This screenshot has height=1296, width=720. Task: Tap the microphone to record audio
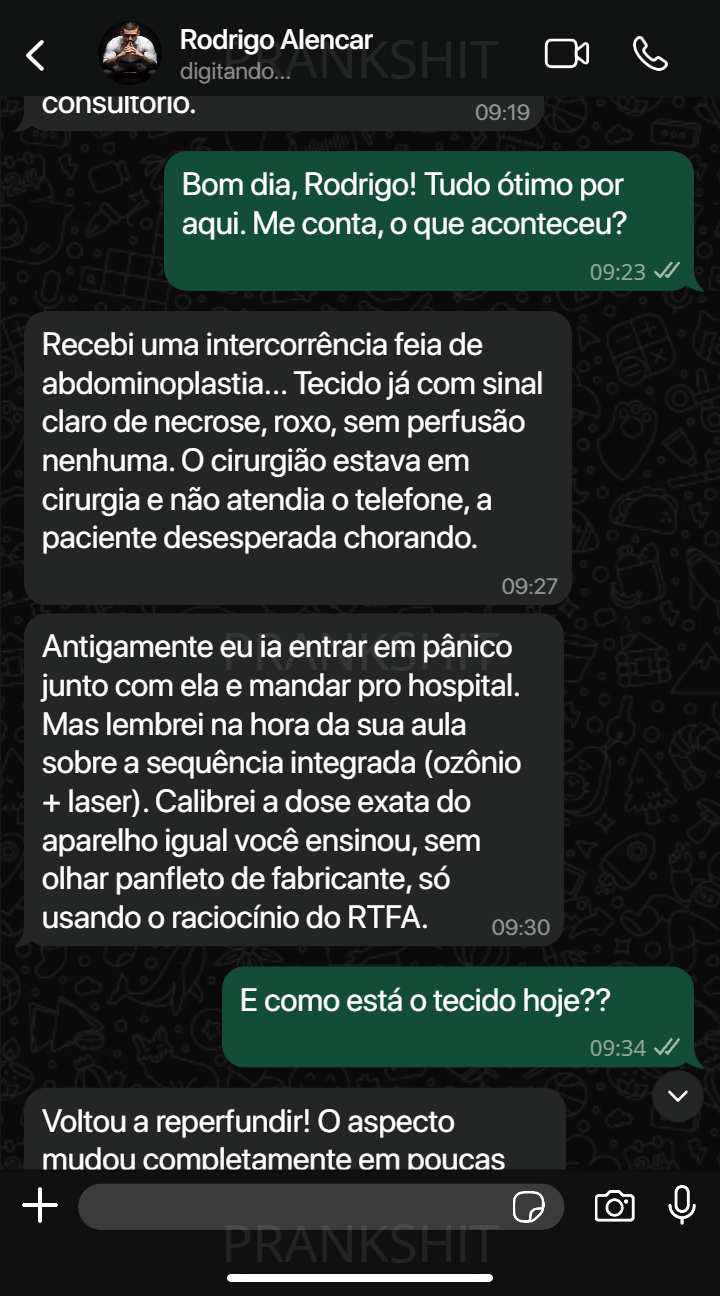[x=682, y=1206]
